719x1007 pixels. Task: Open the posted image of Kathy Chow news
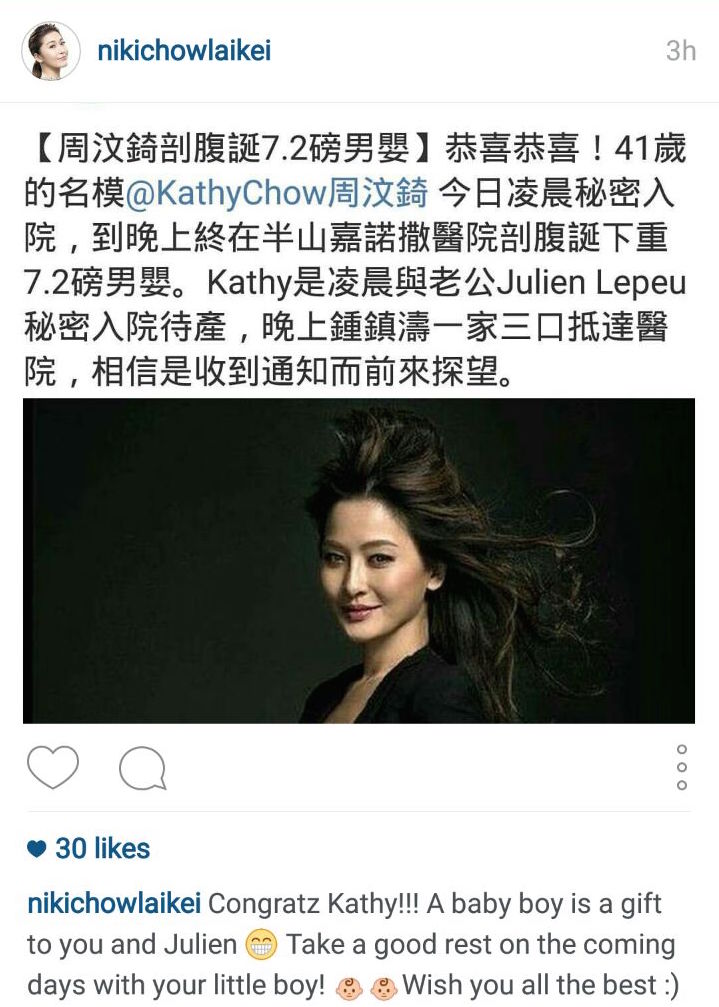click(358, 560)
